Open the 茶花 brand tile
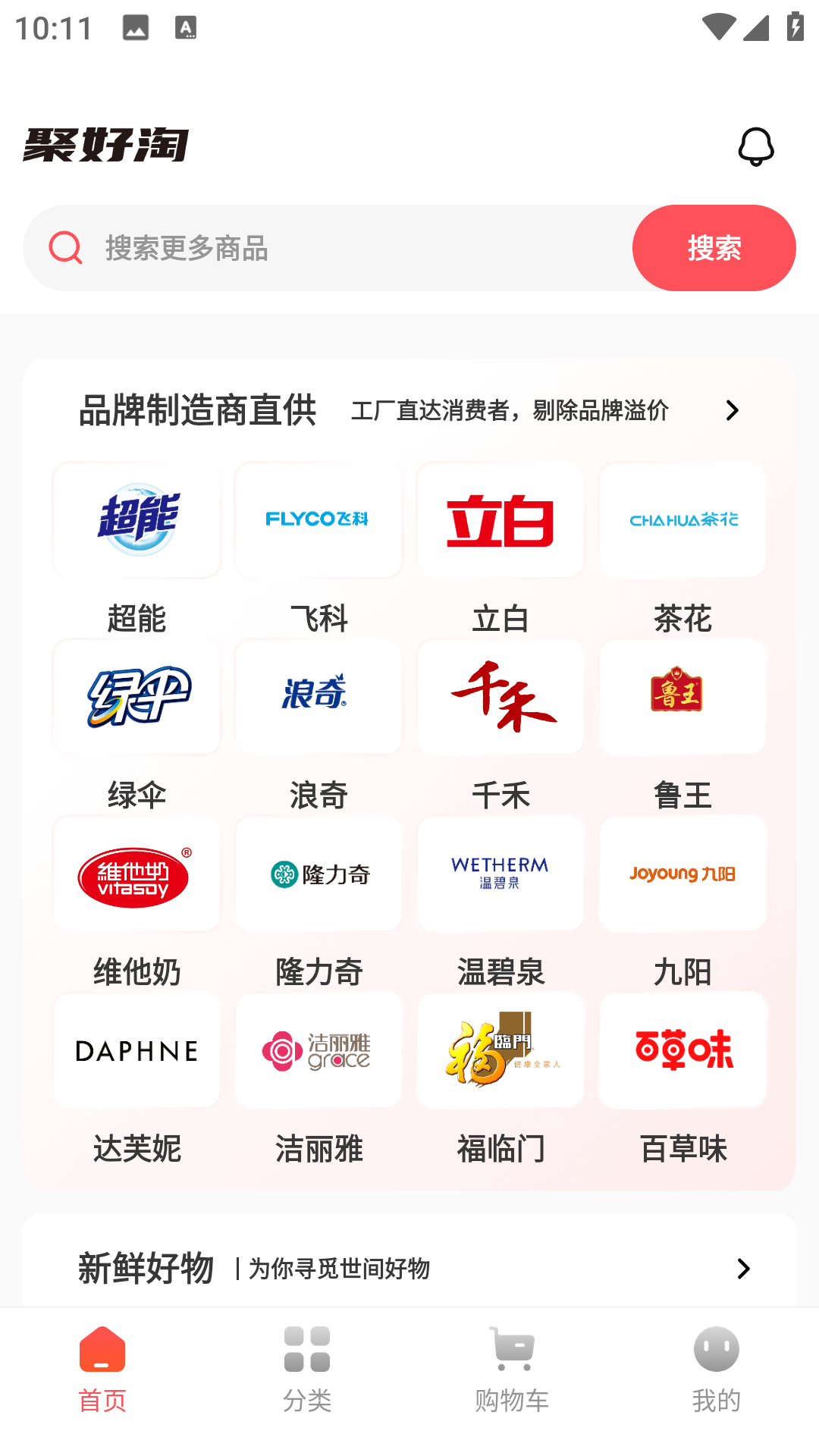 pos(682,521)
